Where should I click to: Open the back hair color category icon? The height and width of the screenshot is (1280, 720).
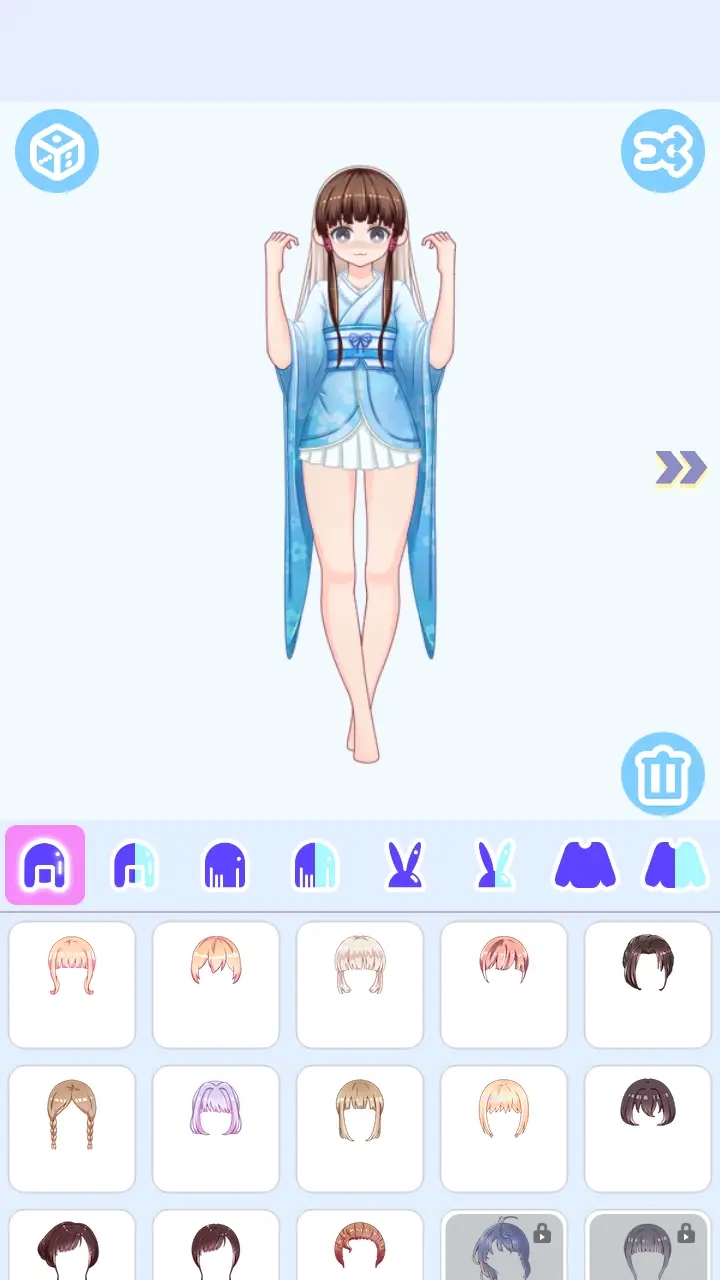click(x=315, y=864)
